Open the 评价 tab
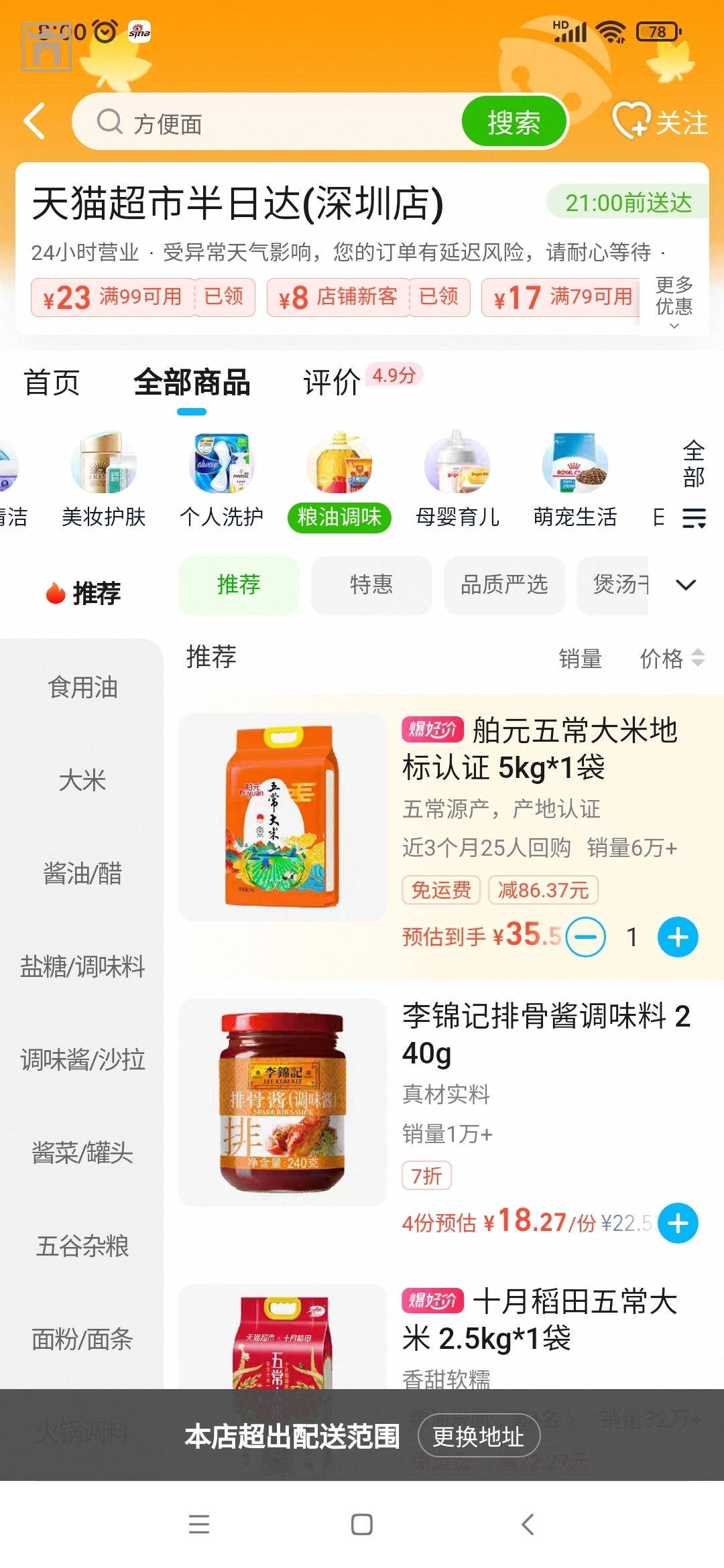 coord(332,383)
